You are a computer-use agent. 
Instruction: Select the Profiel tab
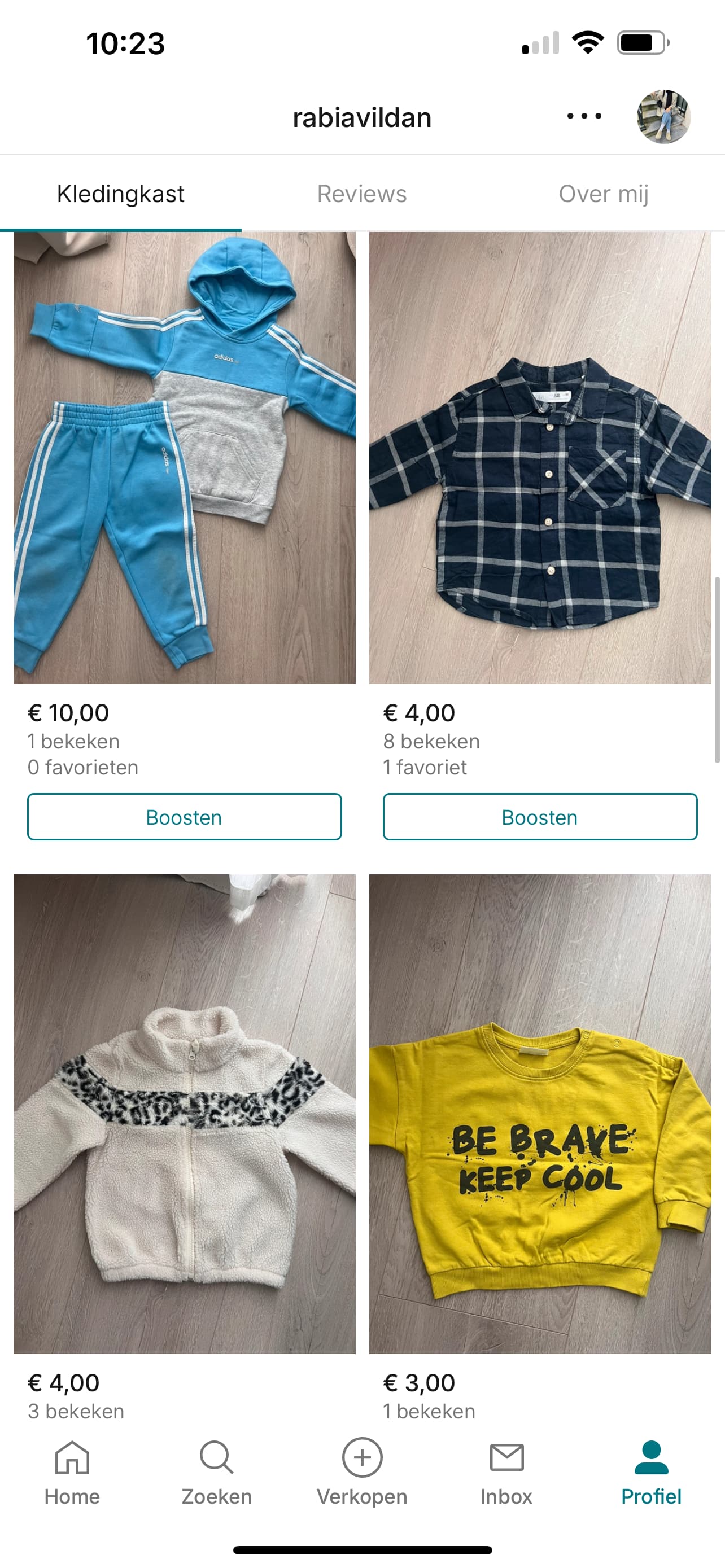652,1473
